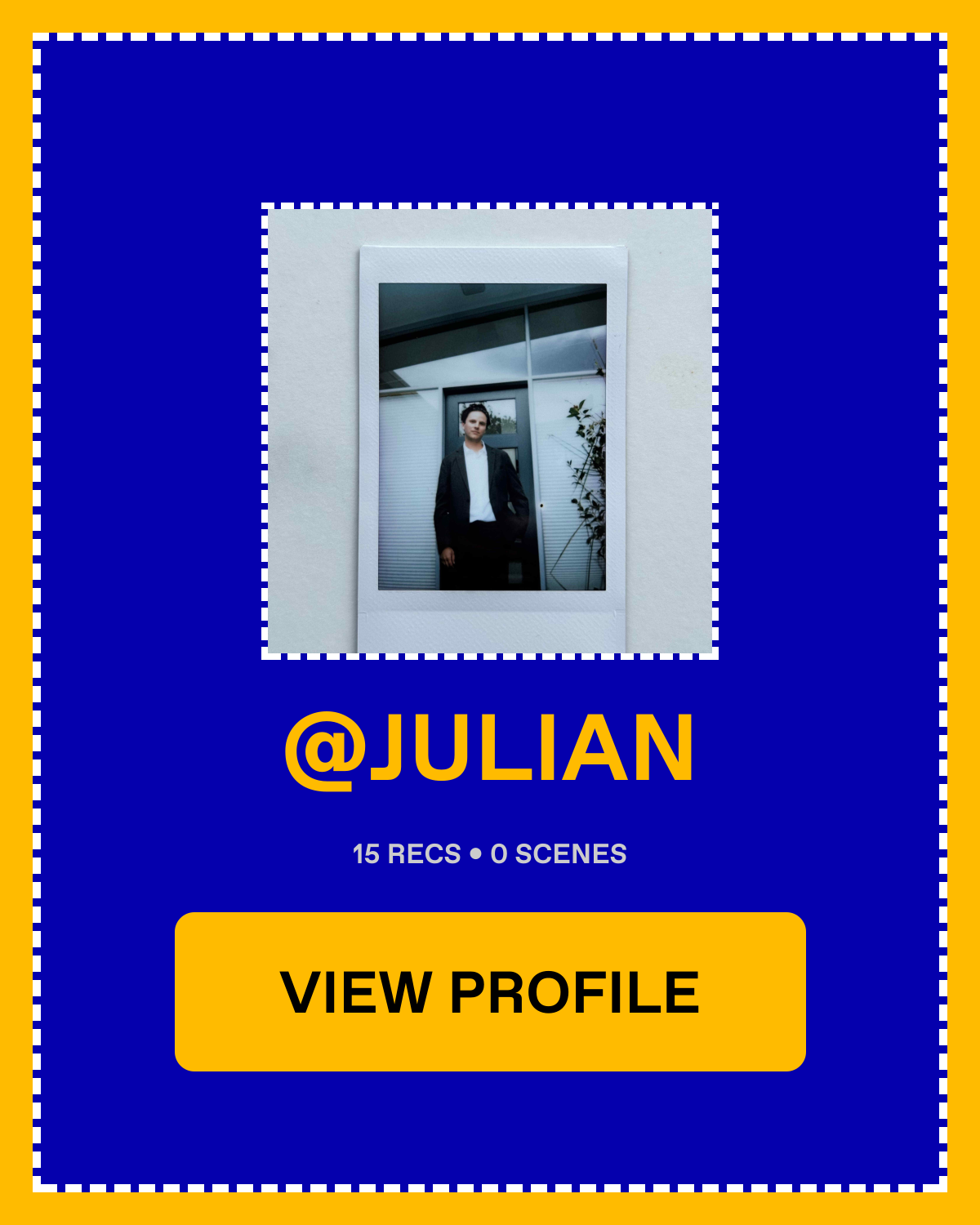
Task: Open Julian's profile photo
Action: [x=490, y=431]
